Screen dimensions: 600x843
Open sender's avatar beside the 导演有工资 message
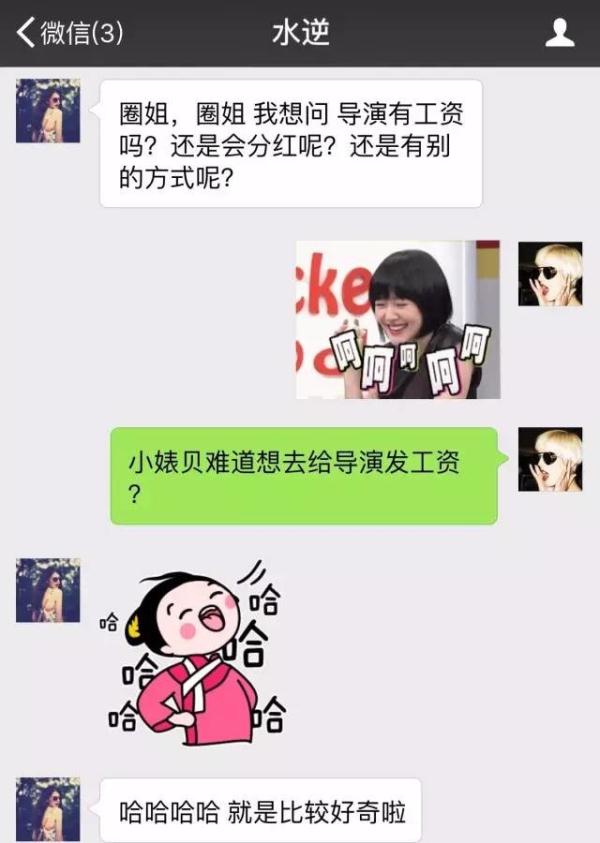point(48,111)
